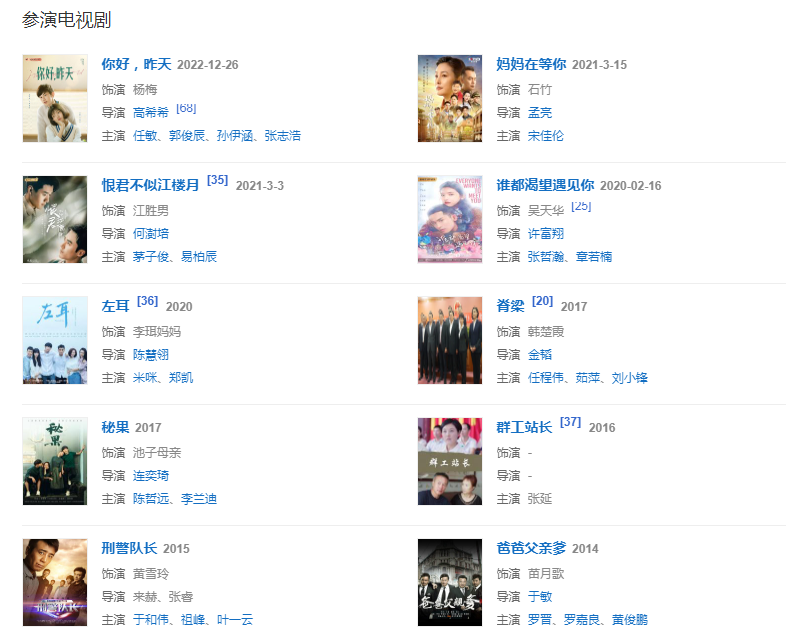The width and height of the screenshot is (786, 639).
Task: Tap the 脊梁 poster thumbnail
Action: [x=449, y=340]
